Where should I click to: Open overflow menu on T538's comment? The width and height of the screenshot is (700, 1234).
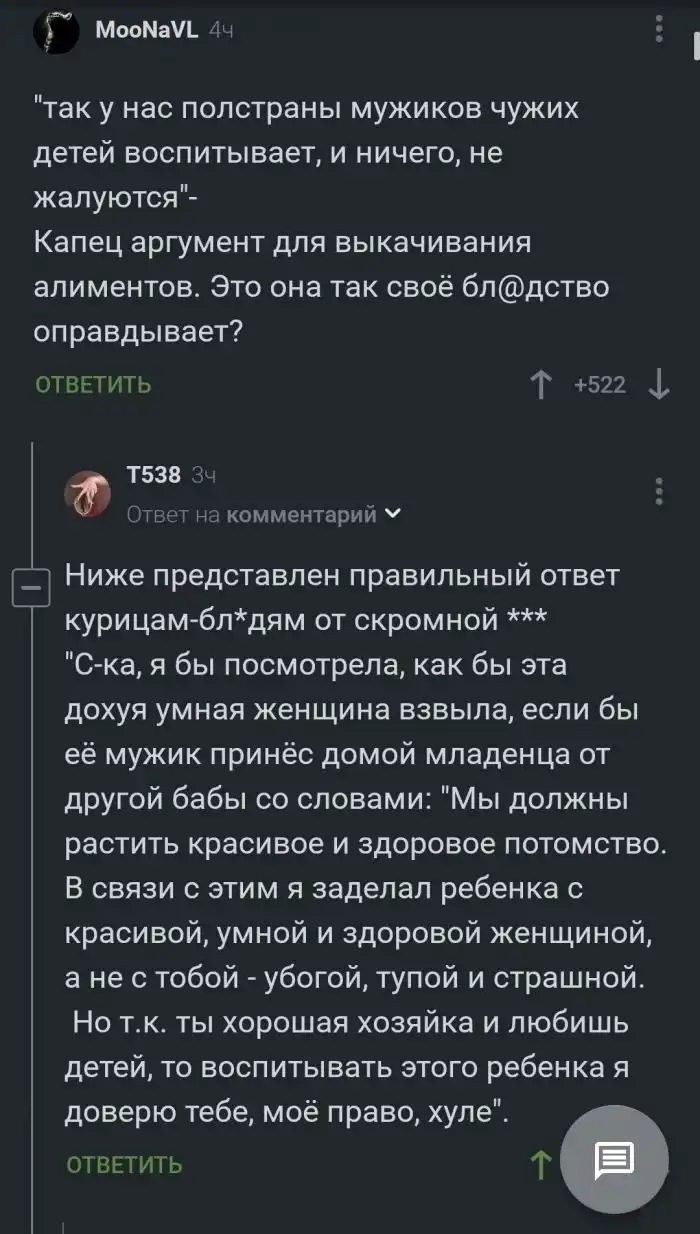pyautogui.click(x=658, y=492)
